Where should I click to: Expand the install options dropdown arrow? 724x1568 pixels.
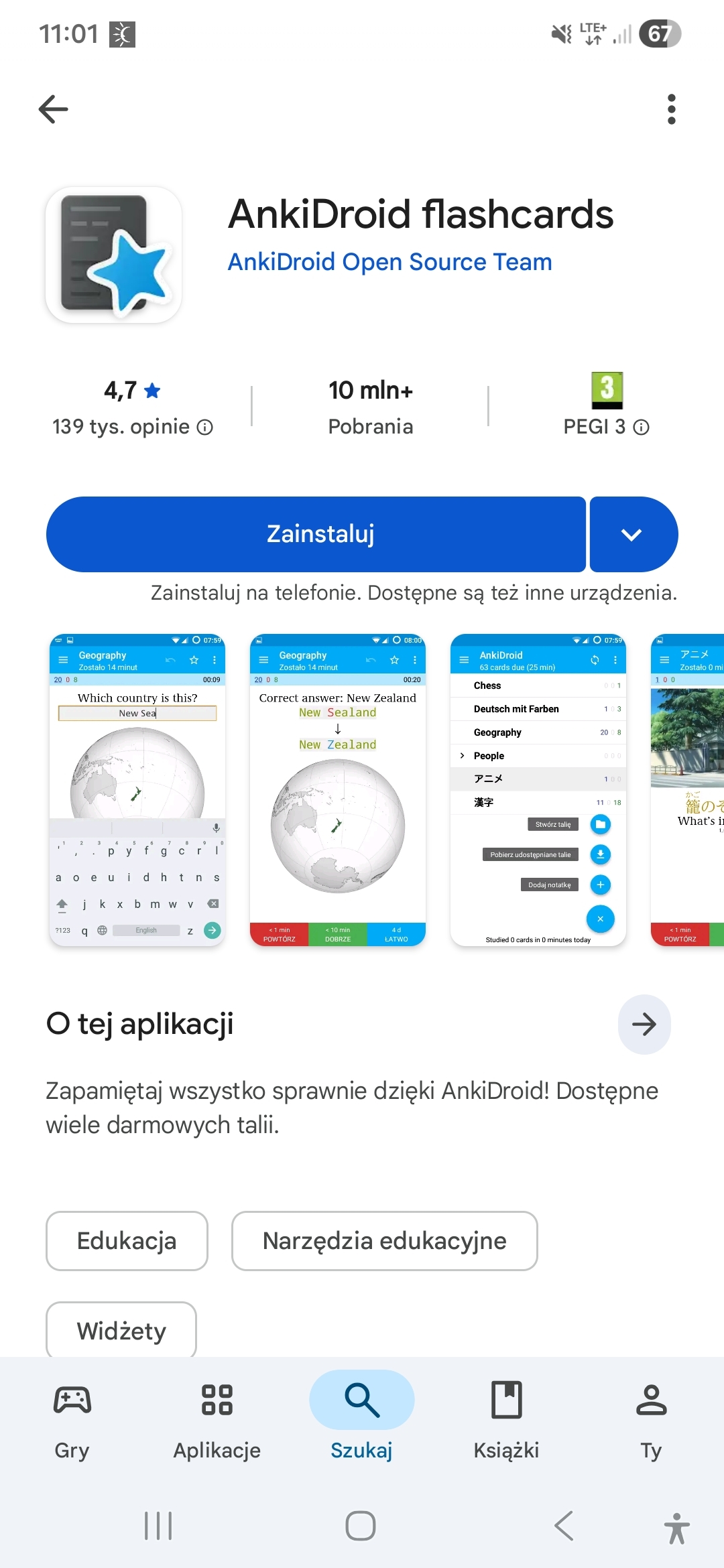click(632, 534)
